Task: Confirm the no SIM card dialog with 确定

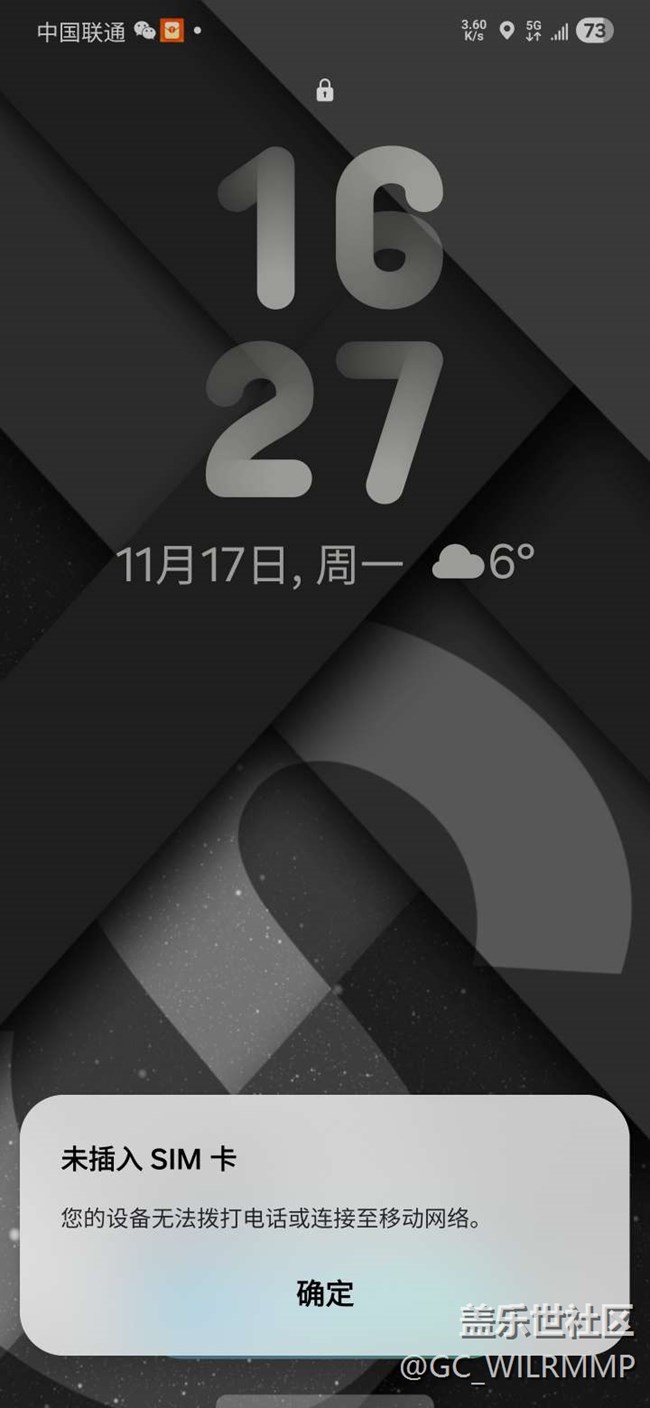Action: pyautogui.click(x=325, y=1293)
